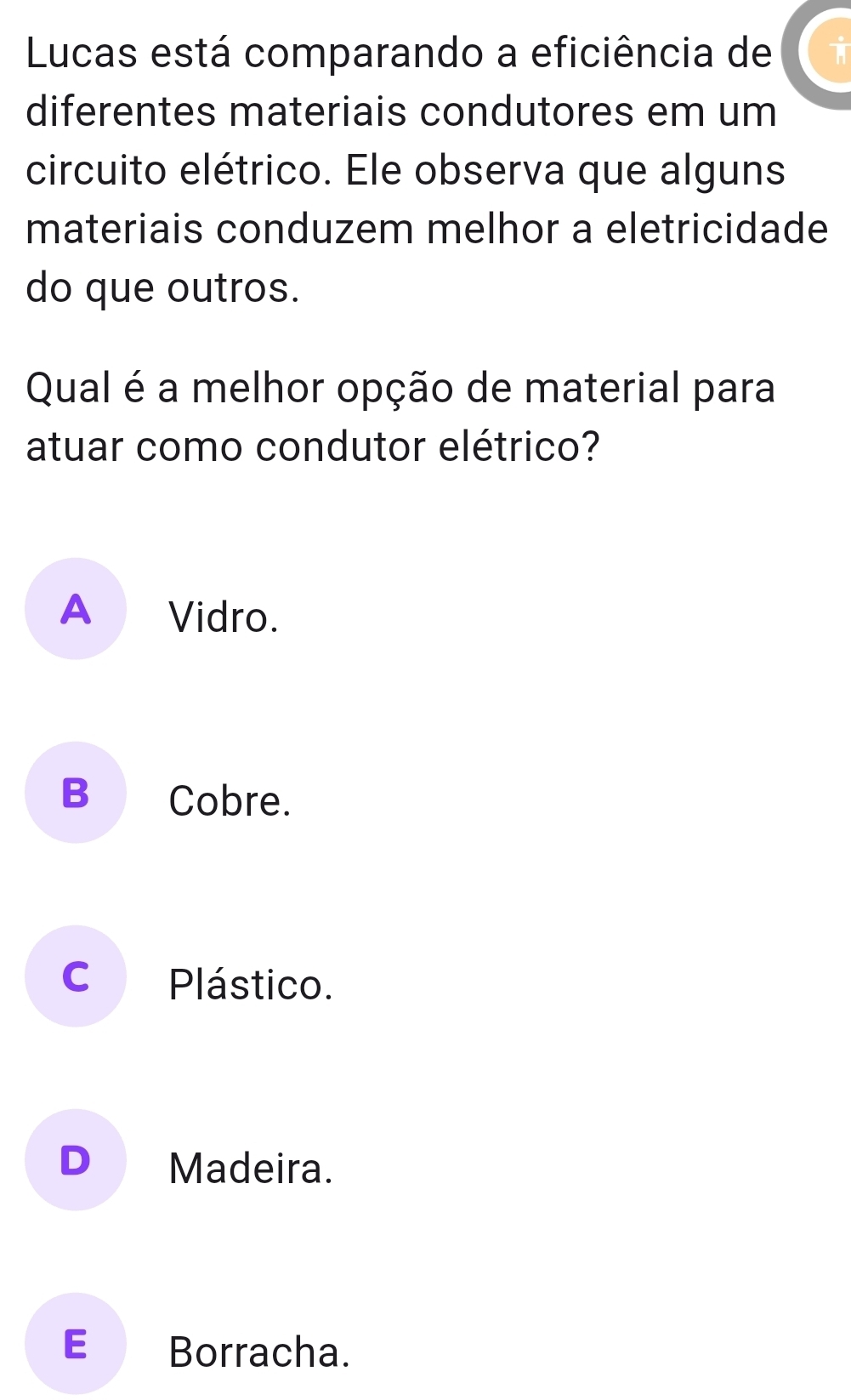
Task: Mark option D, Madeira
Action: pos(76,1160)
